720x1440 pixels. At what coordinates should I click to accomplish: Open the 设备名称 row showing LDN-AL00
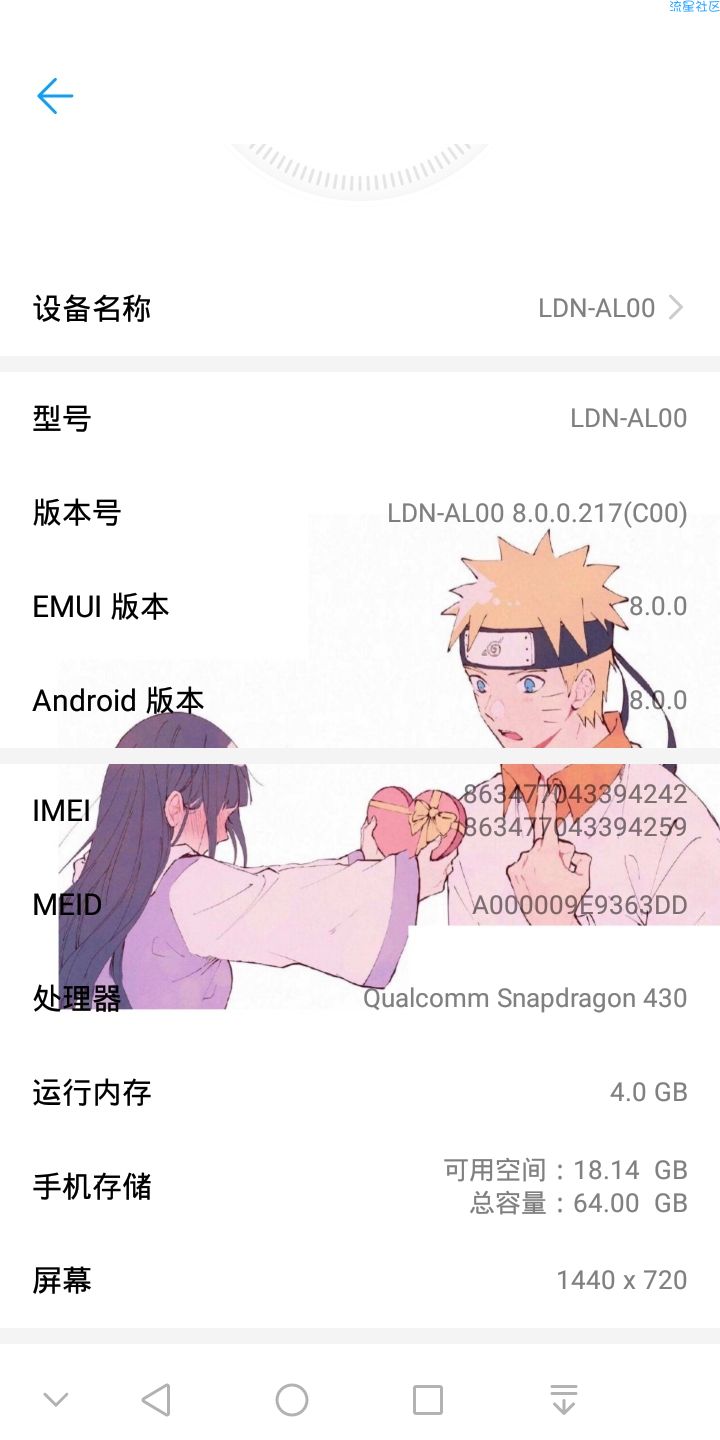tap(360, 308)
